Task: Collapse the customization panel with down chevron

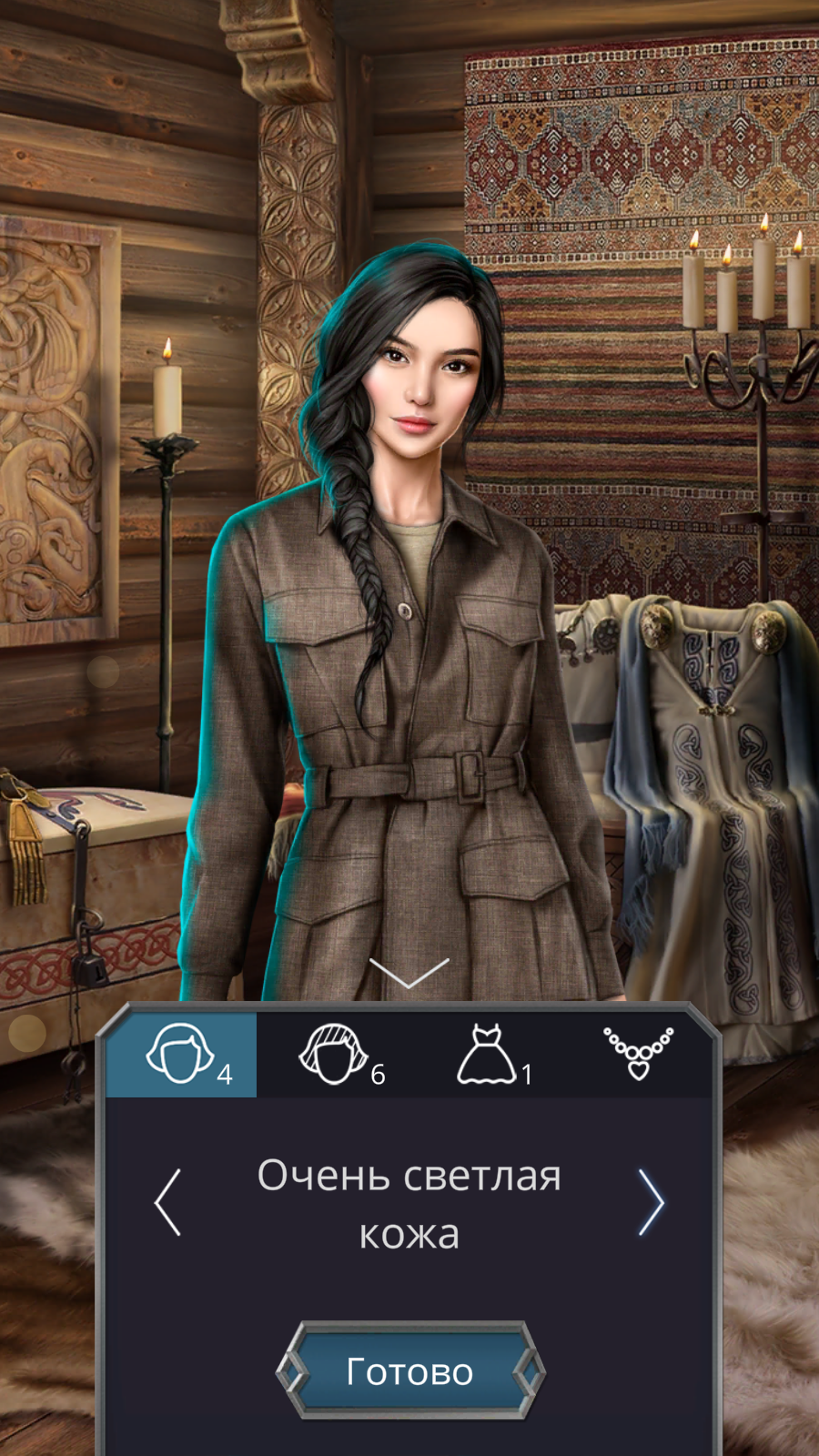Action: click(409, 972)
